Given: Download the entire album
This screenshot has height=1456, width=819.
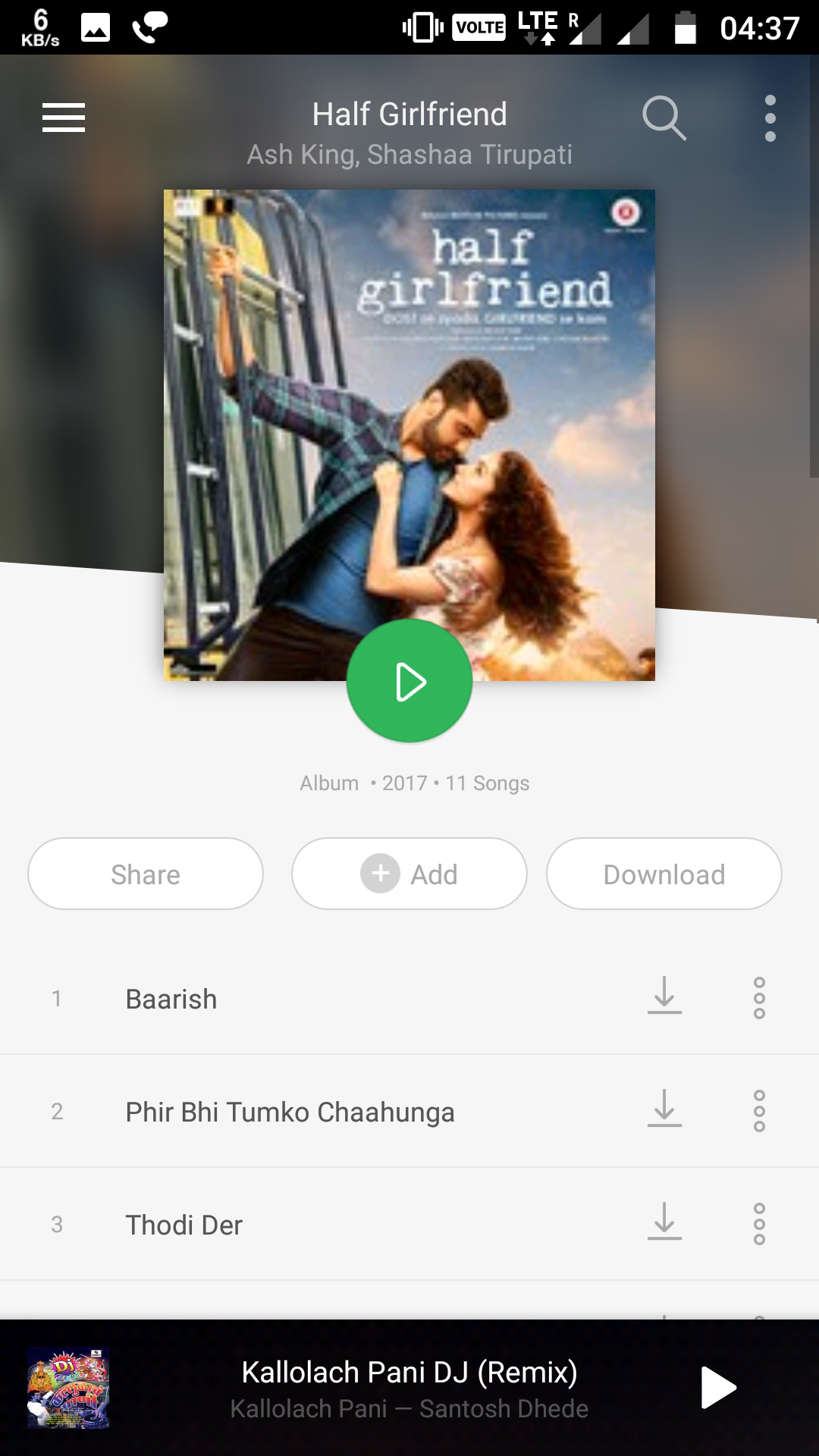Looking at the screenshot, I should pos(664,874).
